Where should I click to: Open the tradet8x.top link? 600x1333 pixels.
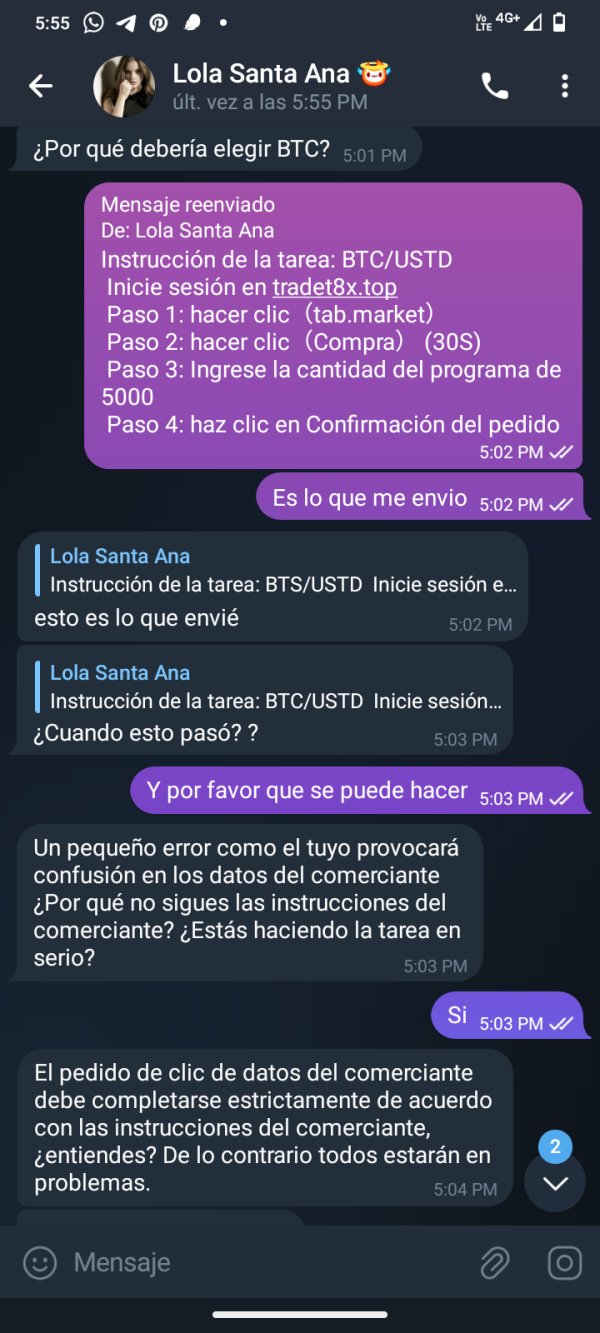point(334,288)
